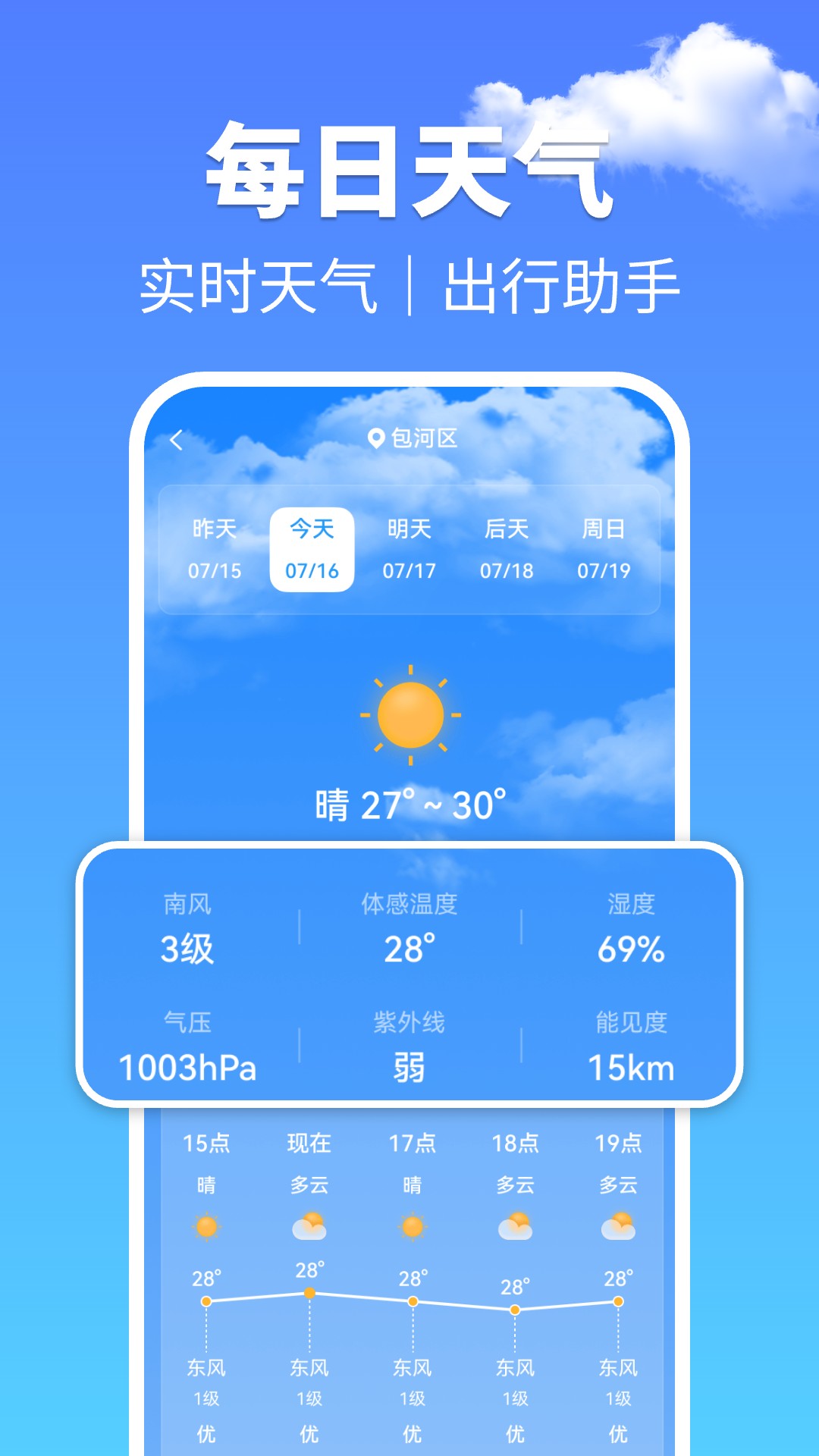Tap the temperature graph point under 现在
Image resolution: width=819 pixels, height=1456 pixels.
pos(309,1293)
